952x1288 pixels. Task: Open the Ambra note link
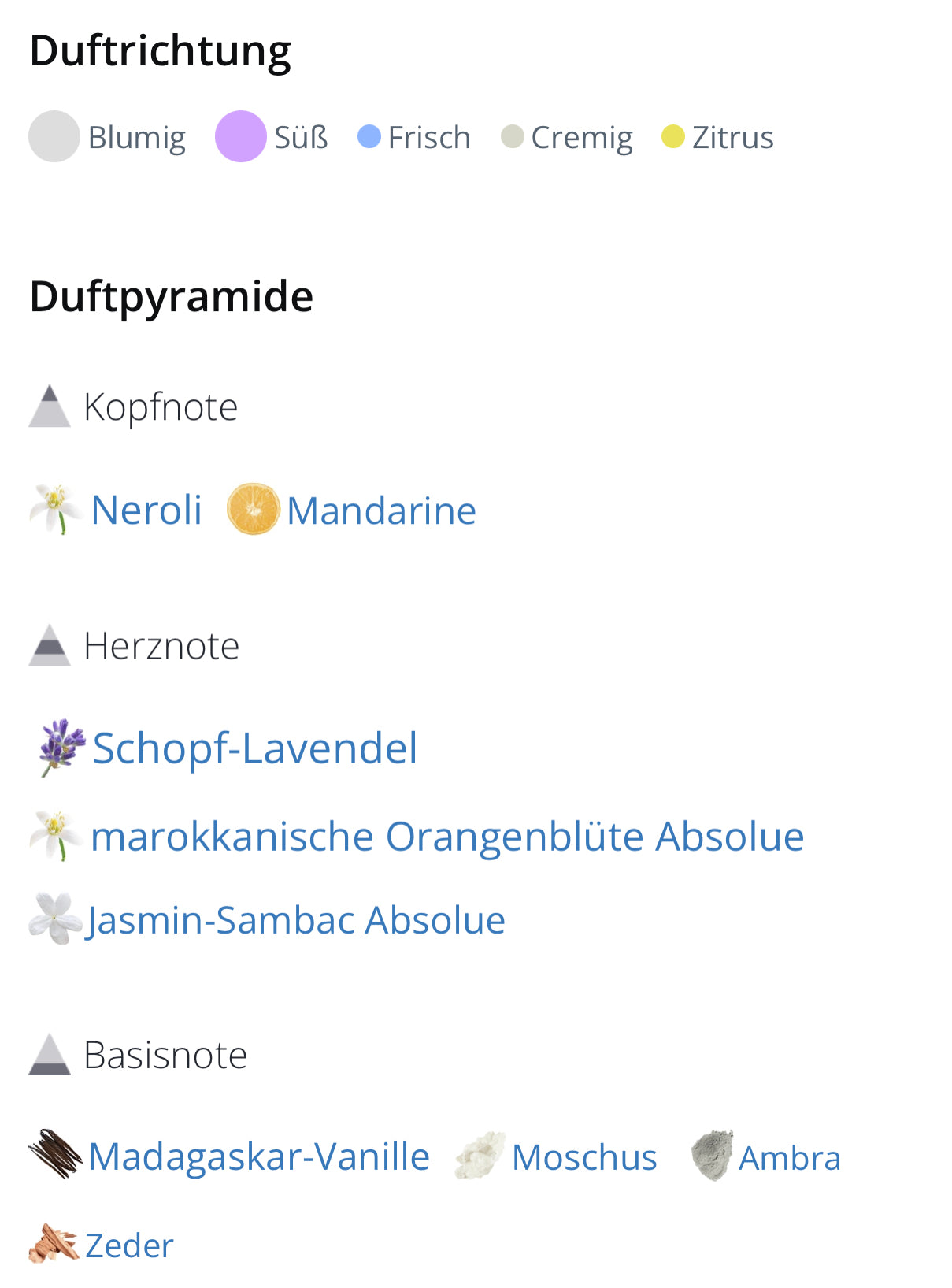point(789,1159)
